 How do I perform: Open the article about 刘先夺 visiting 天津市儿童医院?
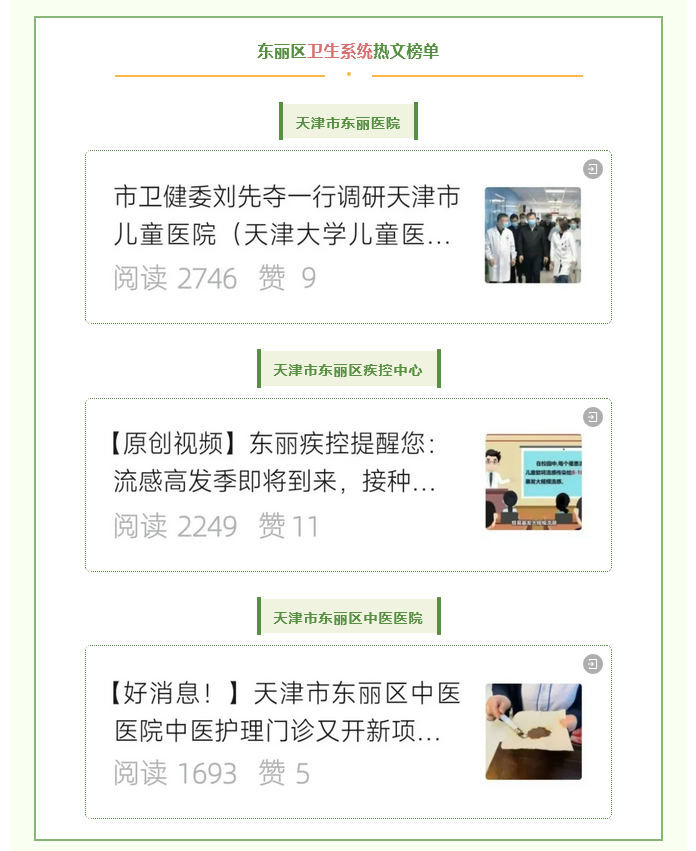[287, 216]
